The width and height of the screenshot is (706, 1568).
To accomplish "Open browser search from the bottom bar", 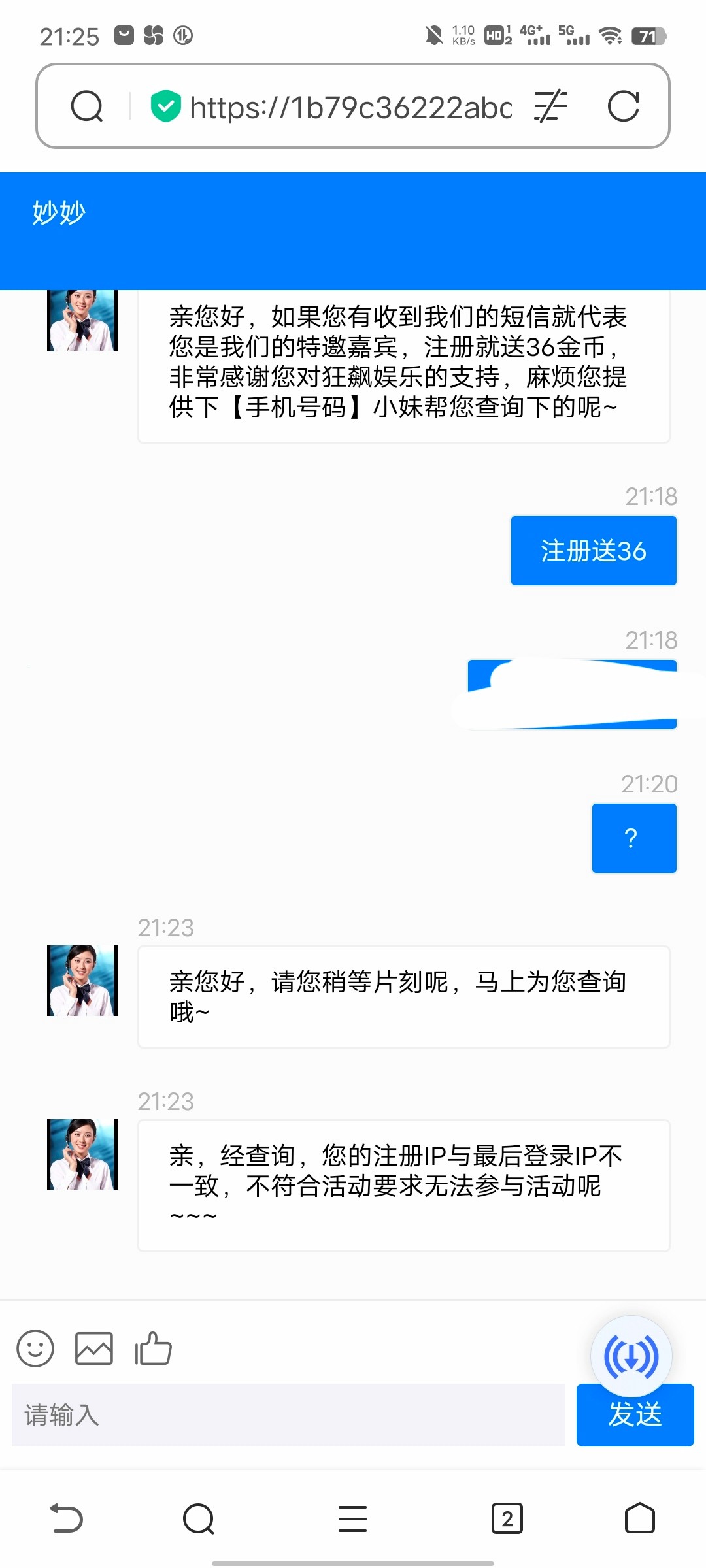I will (199, 1518).
